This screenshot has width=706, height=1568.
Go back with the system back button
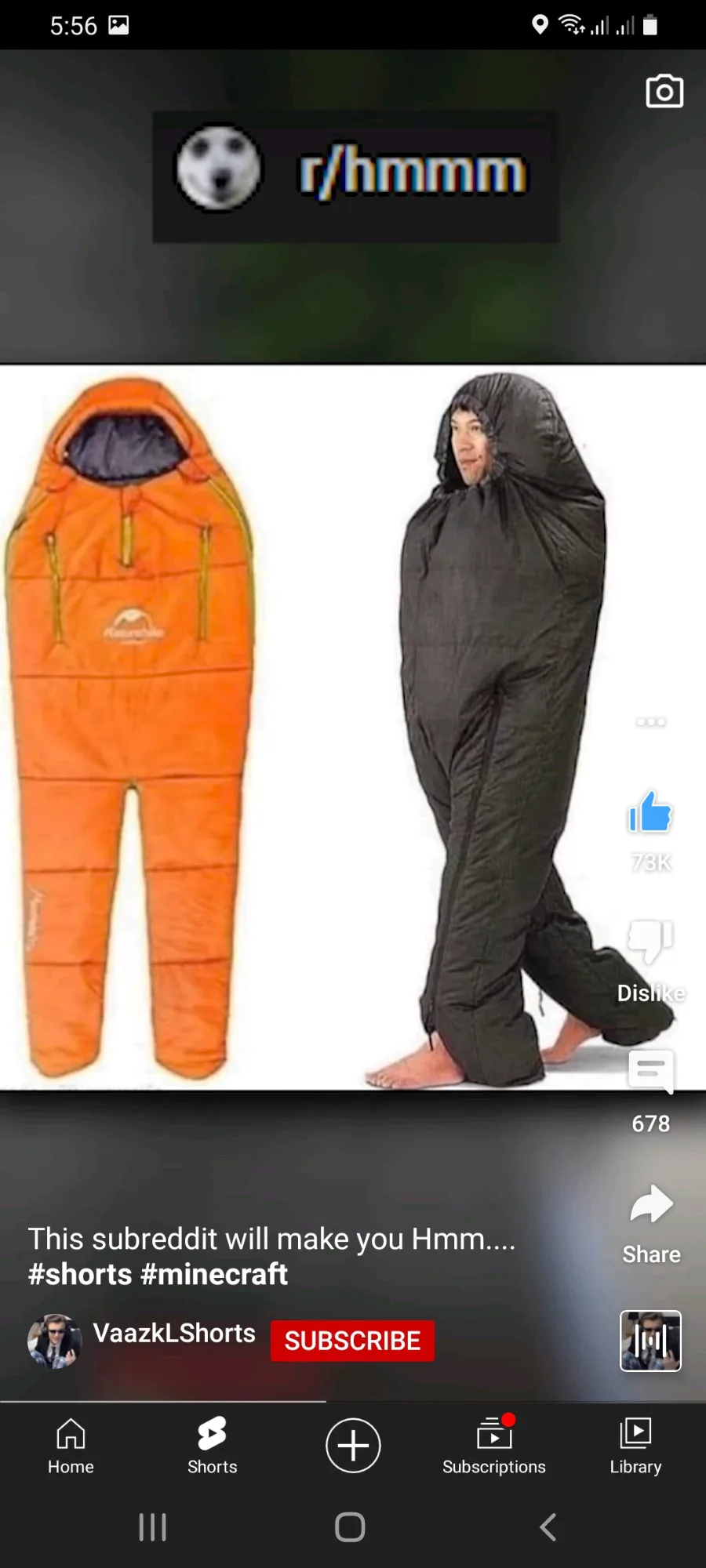coord(548,1527)
